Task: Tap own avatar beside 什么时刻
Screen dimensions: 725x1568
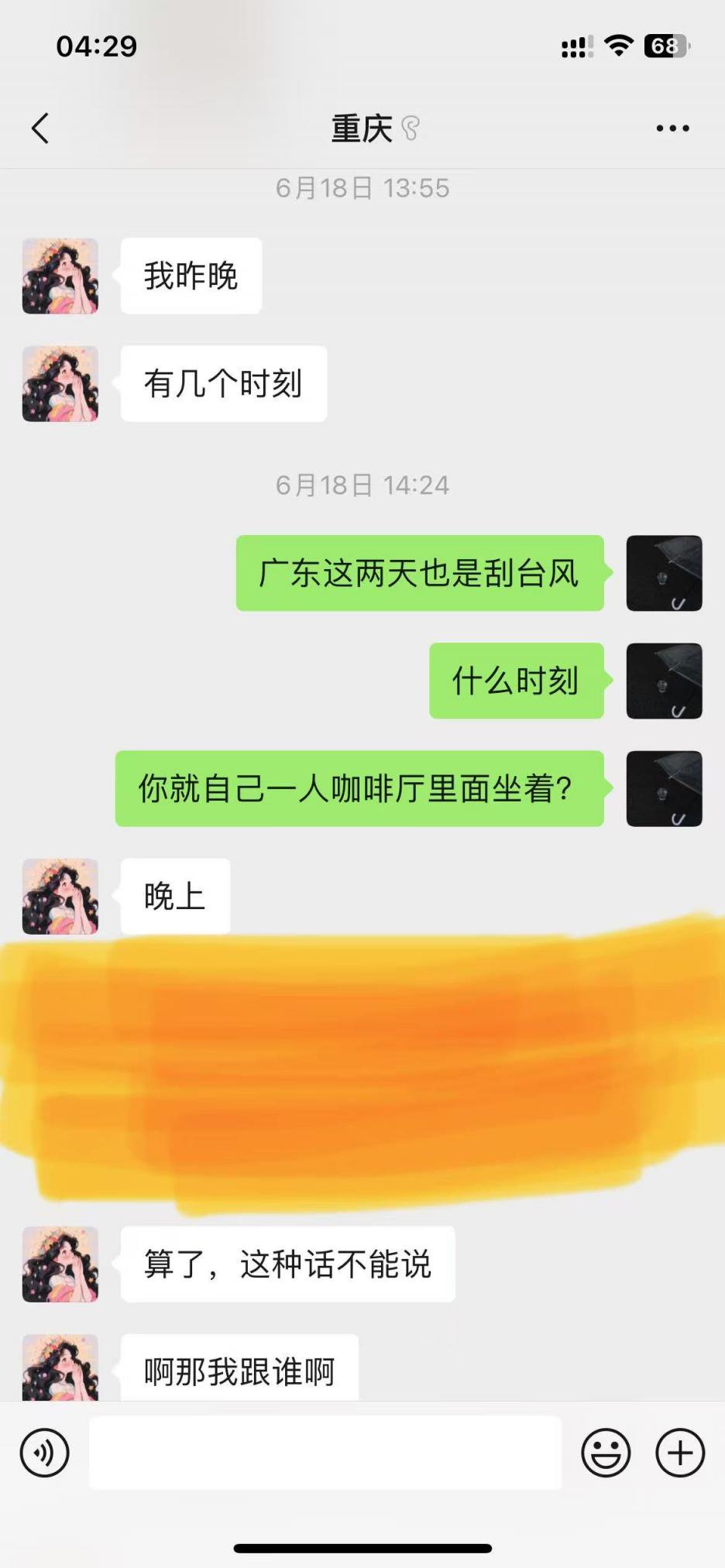Action: (664, 681)
